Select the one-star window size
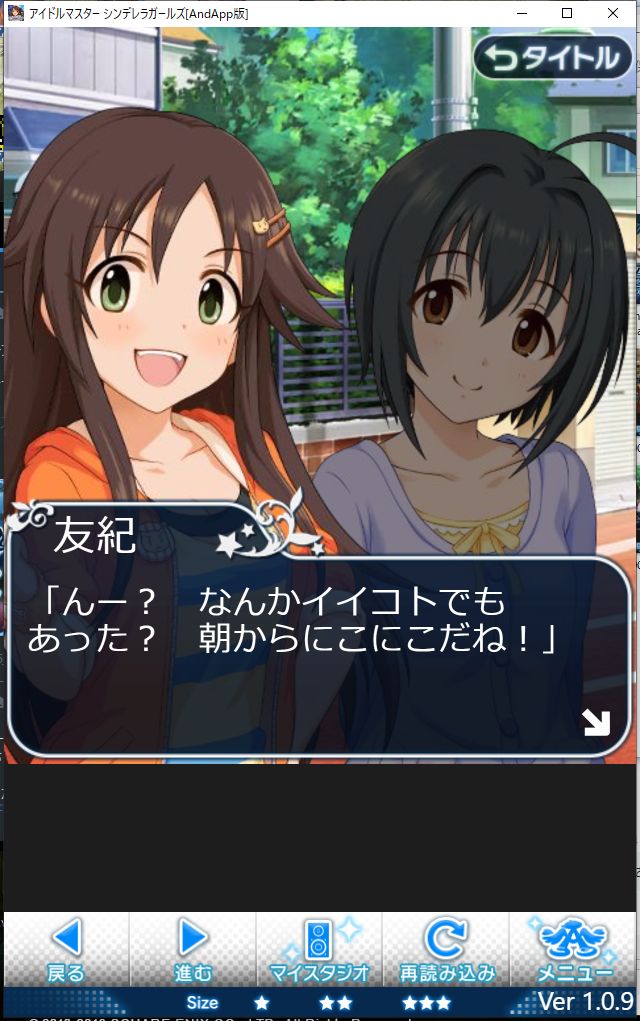 (x=261, y=1002)
